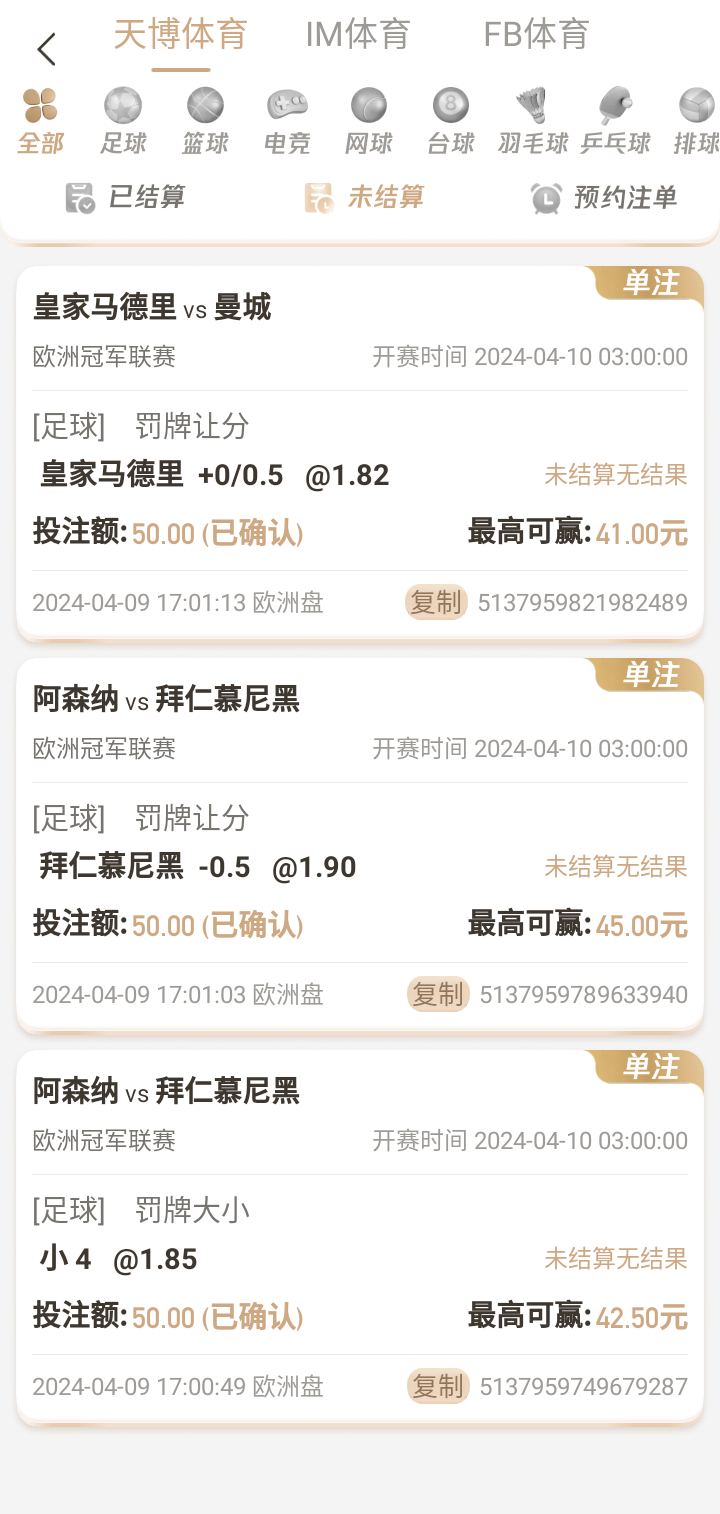This screenshot has width=720, height=1514.
Task: Filter bets by 羽毛球
Action: pyautogui.click(x=532, y=122)
